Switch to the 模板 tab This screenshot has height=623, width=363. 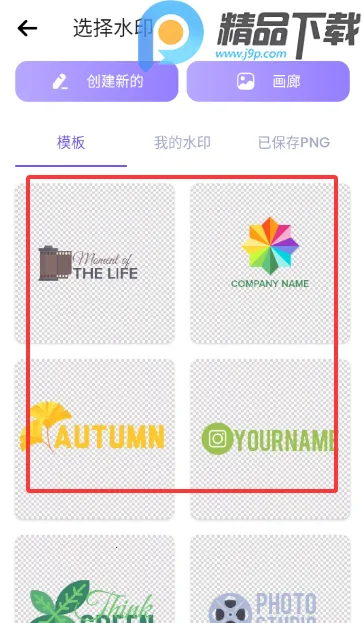point(71,143)
